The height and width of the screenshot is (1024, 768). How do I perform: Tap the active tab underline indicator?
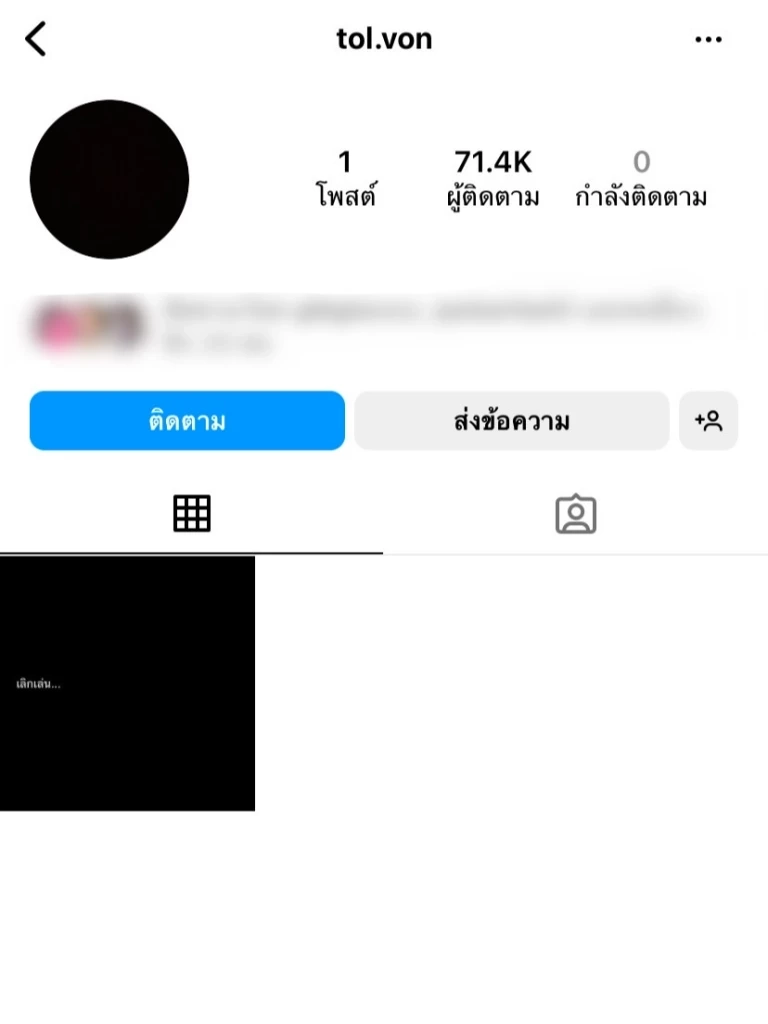point(191,548)
